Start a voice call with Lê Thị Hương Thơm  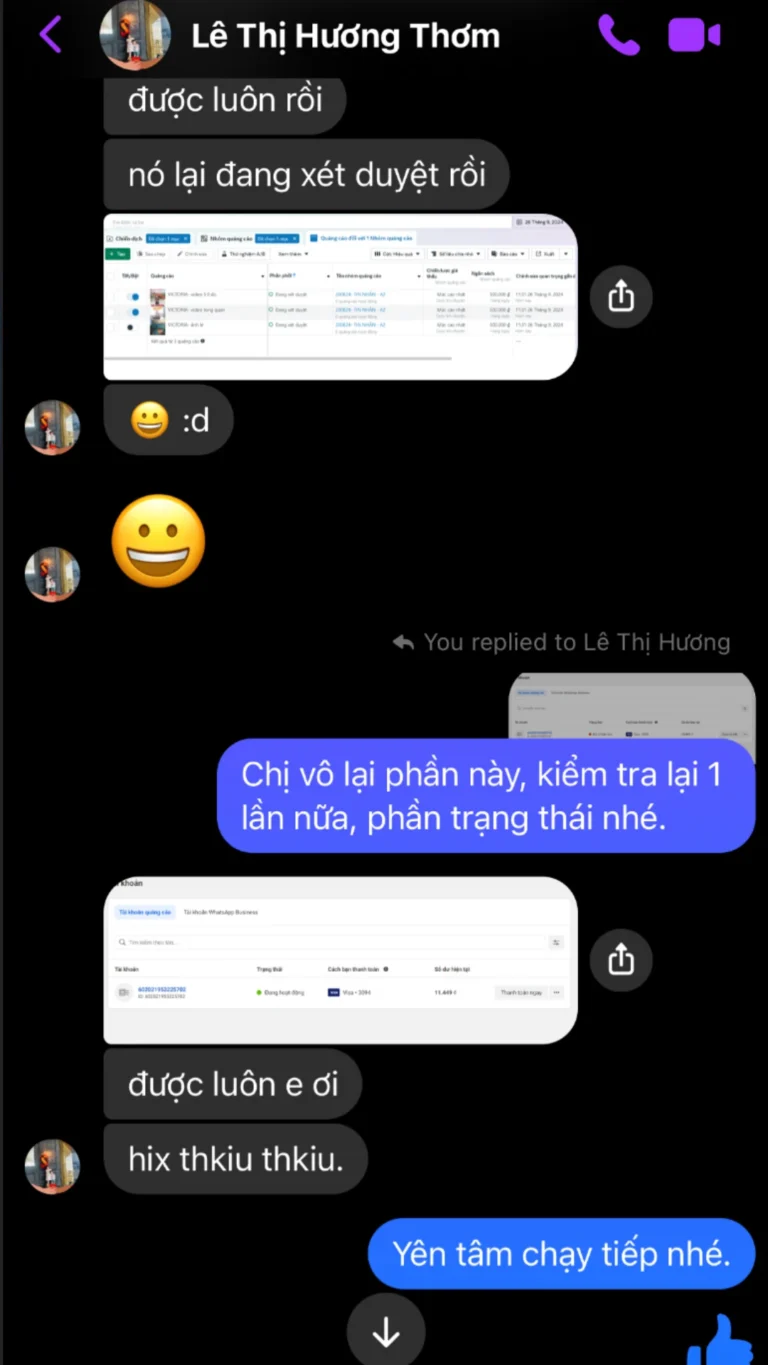click(618, 36)
